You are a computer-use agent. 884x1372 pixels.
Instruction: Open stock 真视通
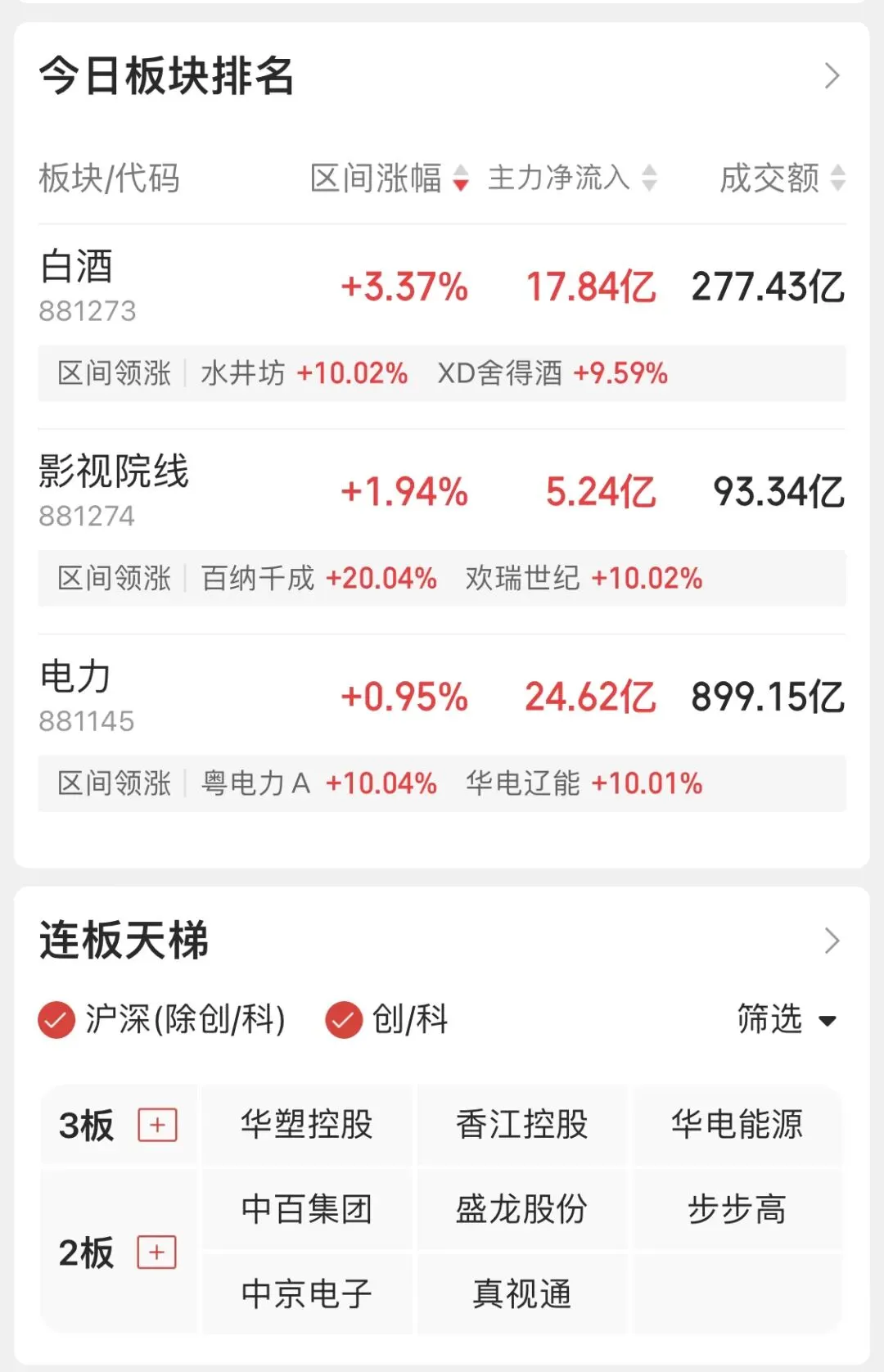pyautogui.click(x=522, y=1294)
